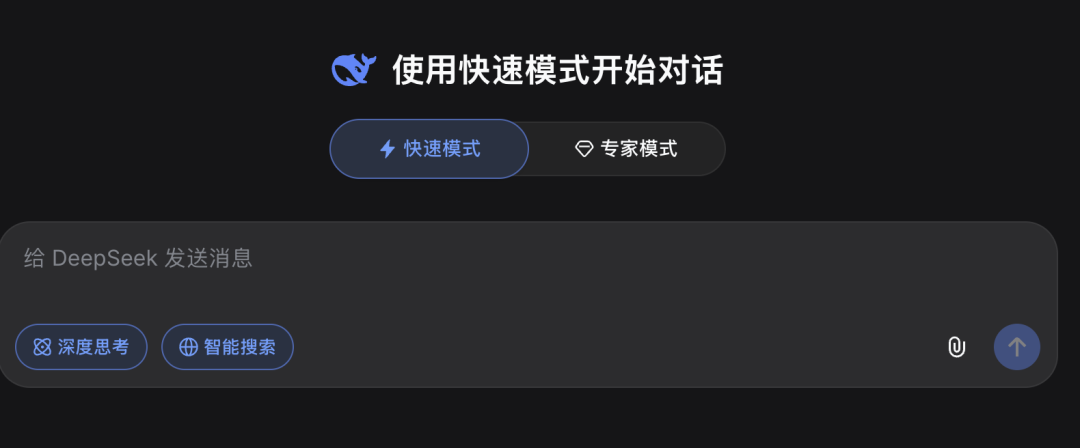Viewport: 1080px width, 448px height.
Task: Attach a file with the paperclip icon
Action: click(x=956, y=347)
